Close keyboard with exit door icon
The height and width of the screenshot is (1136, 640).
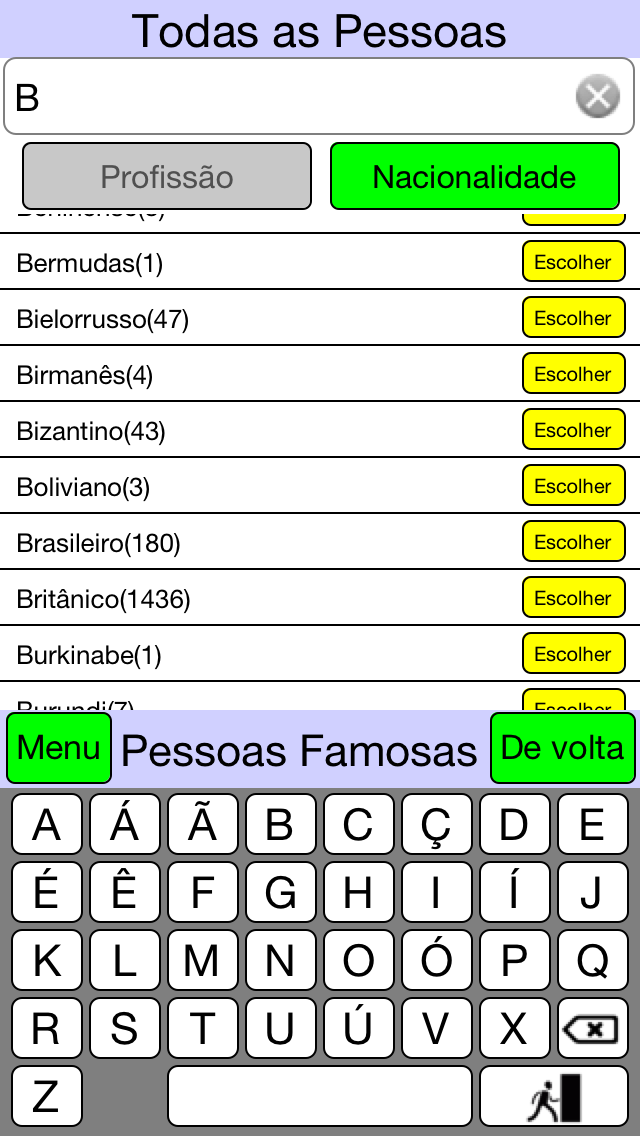click(554, 1096)
